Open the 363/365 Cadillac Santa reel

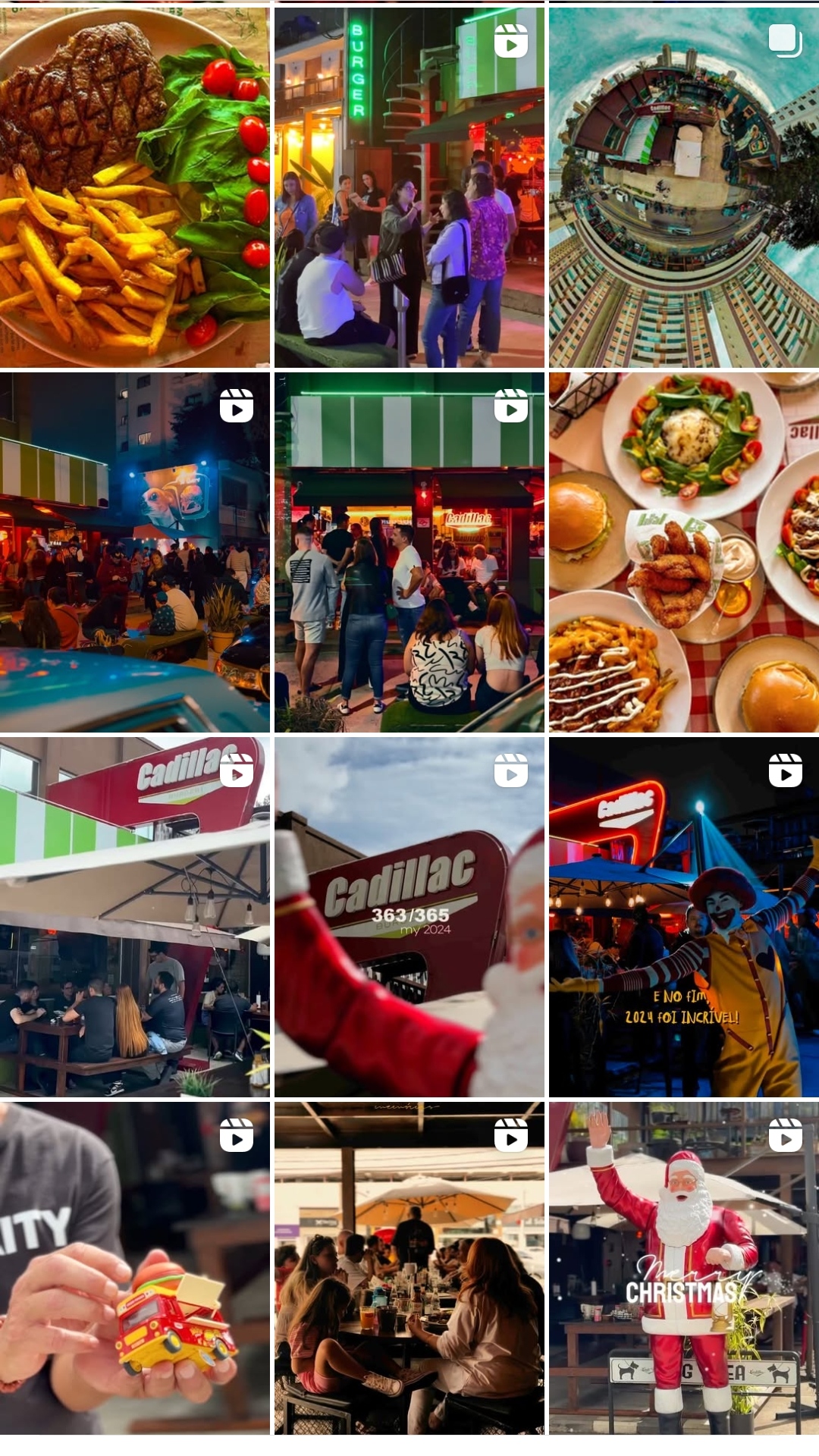pyautogui.click(x=409, y=917)
